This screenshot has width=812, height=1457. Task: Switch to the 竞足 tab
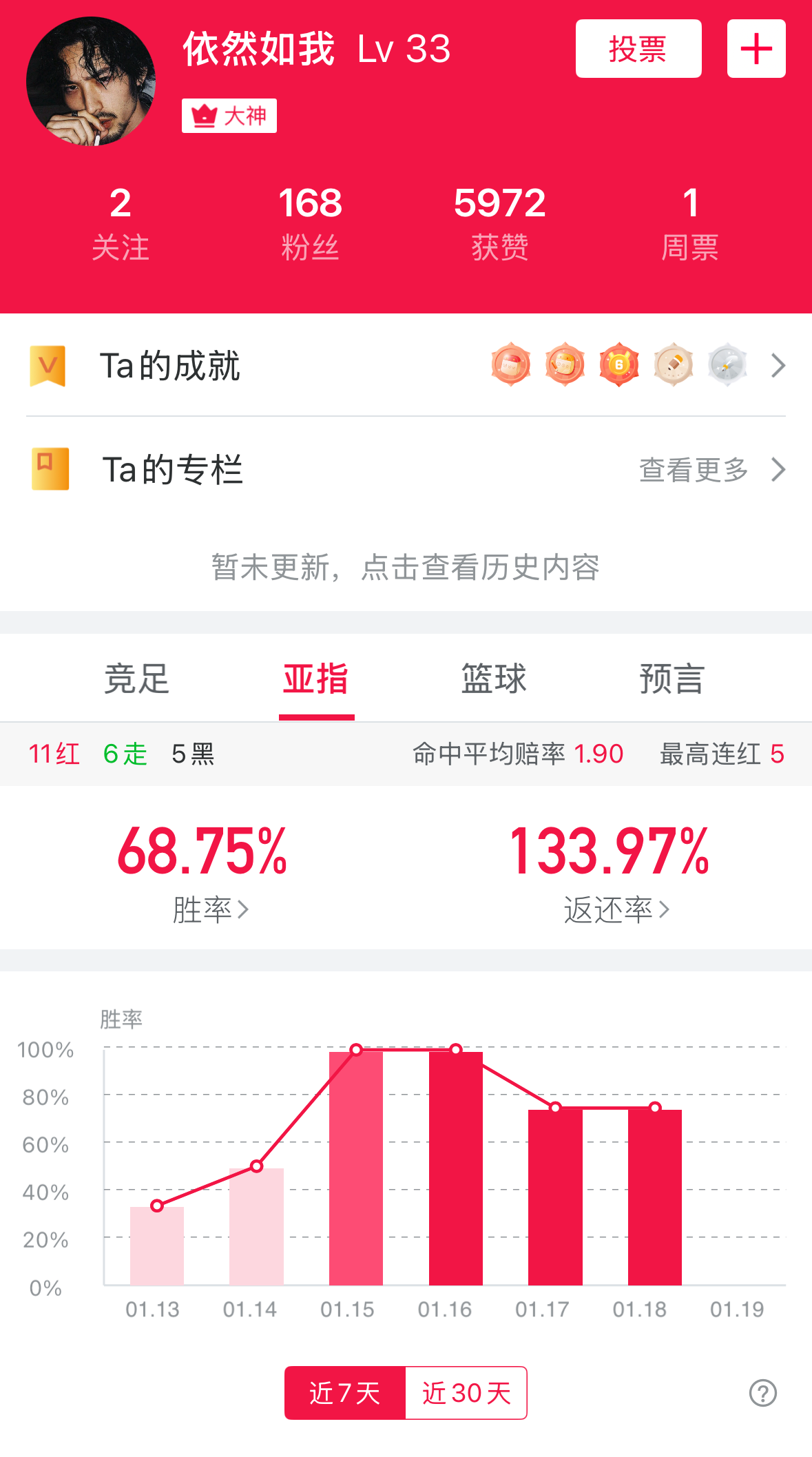[136, 679]
